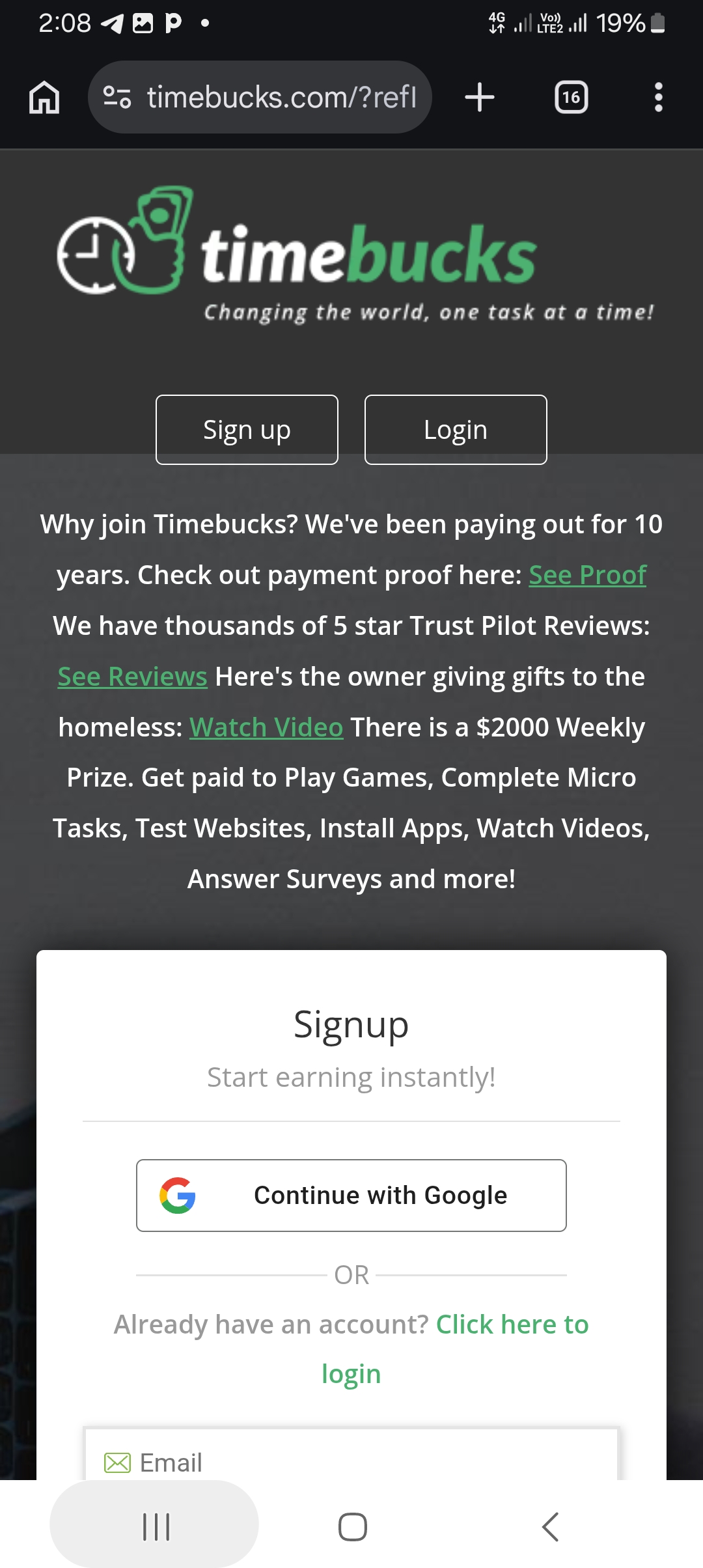The width and height of the screenshot is (703, 1568).
Task: Follow the Watch Video link
Action: pyautogui.click(x=266, y=727)
